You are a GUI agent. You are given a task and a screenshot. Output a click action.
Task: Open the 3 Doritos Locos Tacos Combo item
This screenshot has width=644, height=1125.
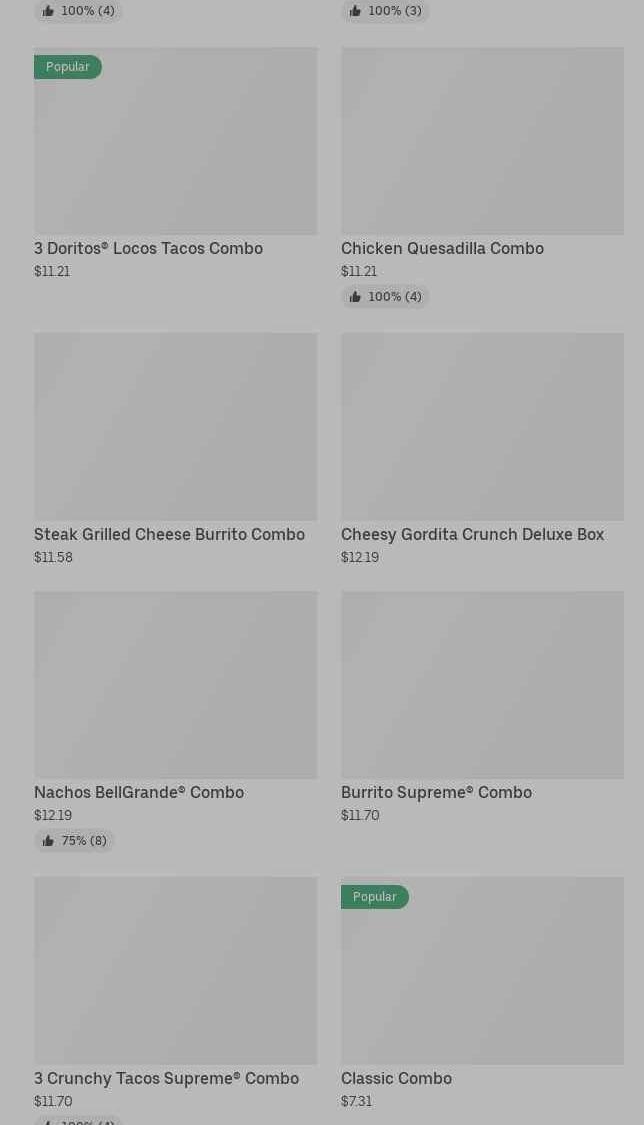pos(175,142)
